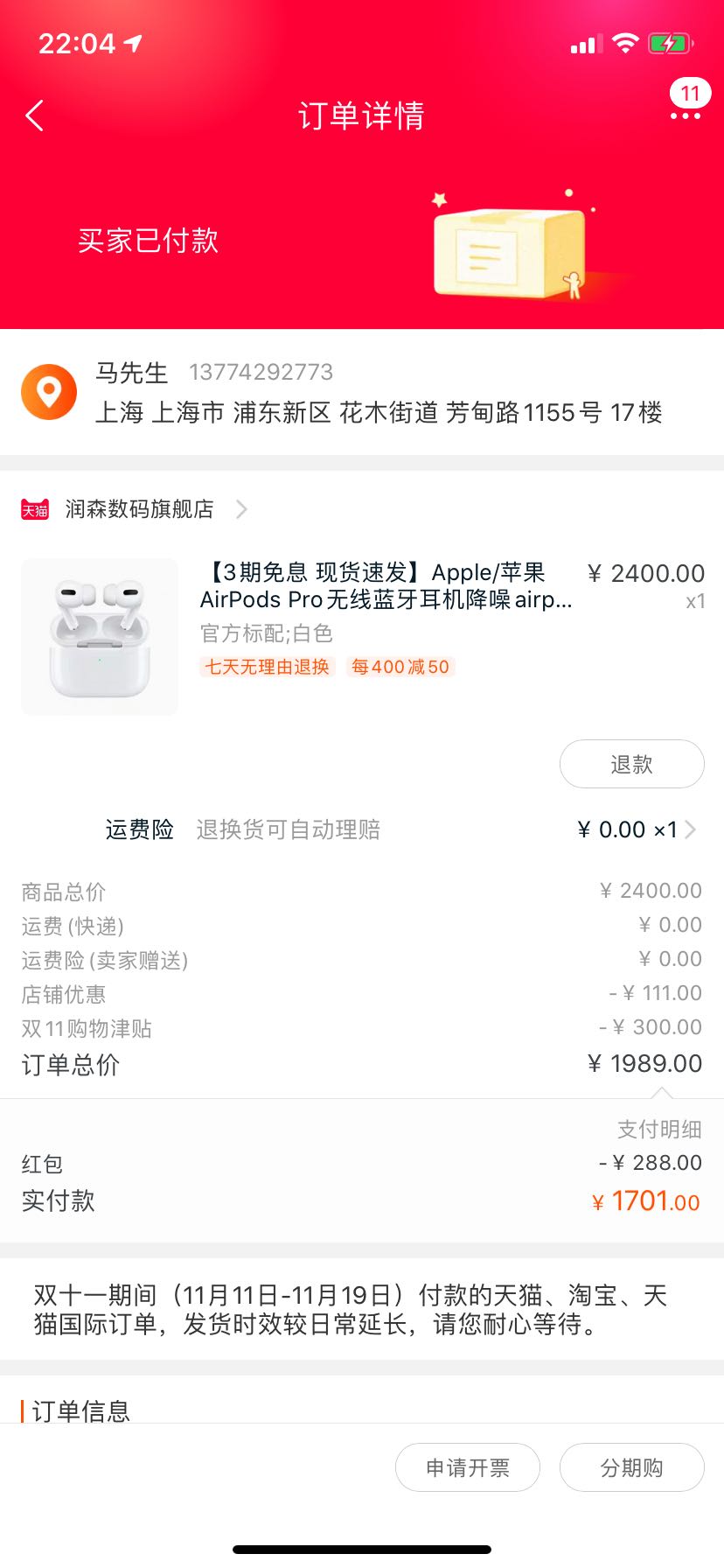Expand the store page via chevron next to 润森数码旗舰店
The image size is (724, 1568).
coord(241,508)
